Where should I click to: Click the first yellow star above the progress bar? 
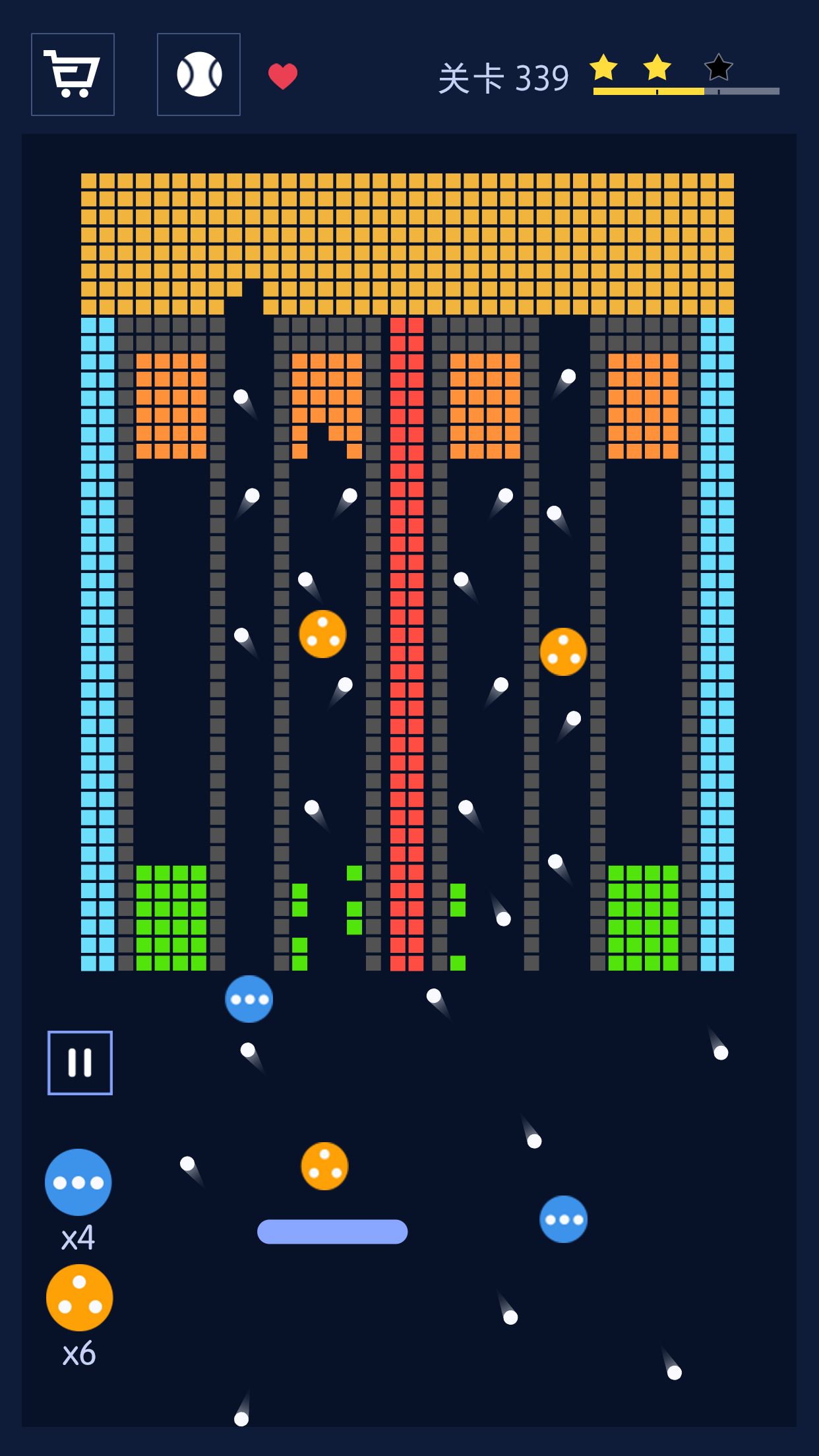click(605, 68)
